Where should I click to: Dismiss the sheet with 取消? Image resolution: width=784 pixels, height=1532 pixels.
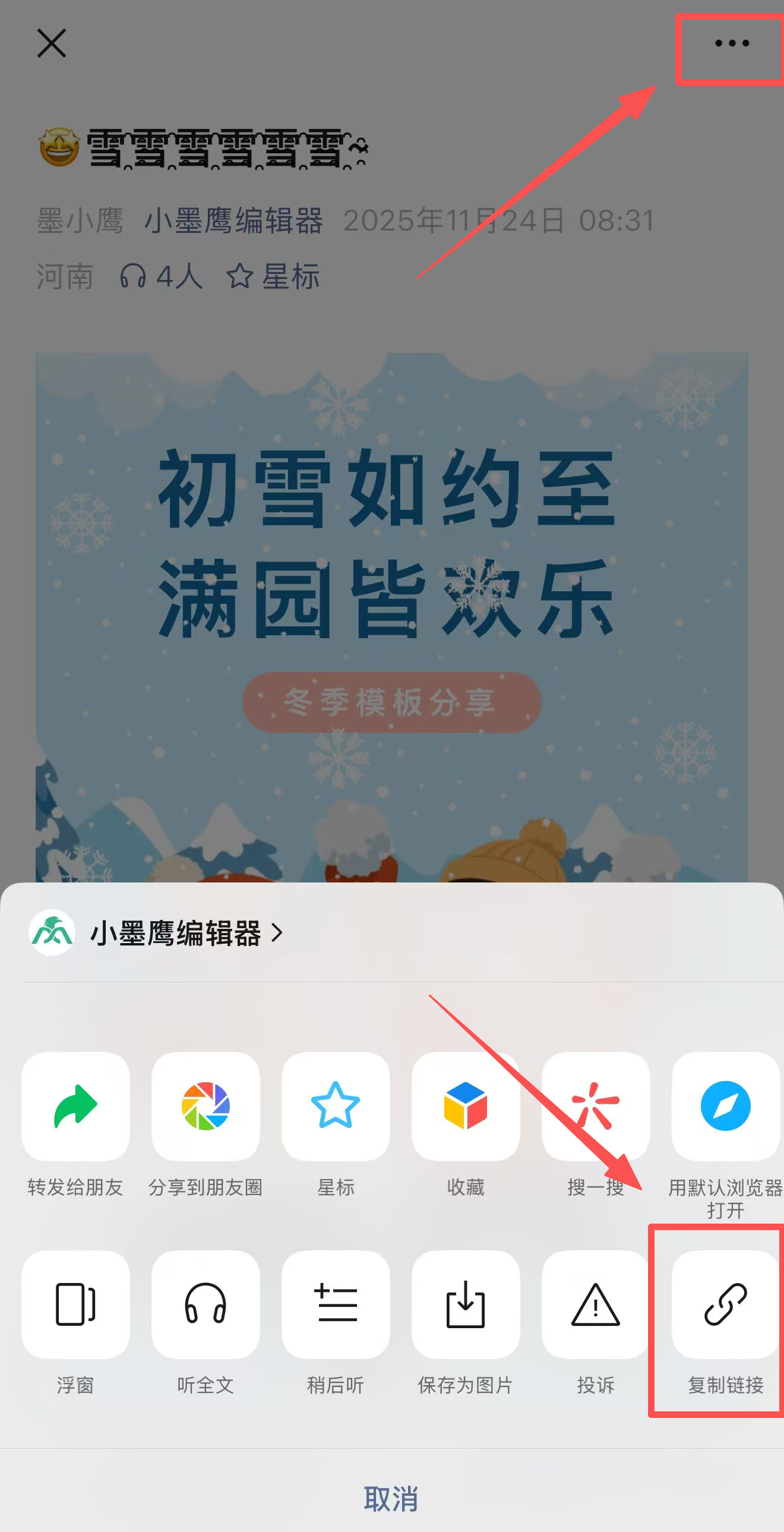[x=391, y=1498]
